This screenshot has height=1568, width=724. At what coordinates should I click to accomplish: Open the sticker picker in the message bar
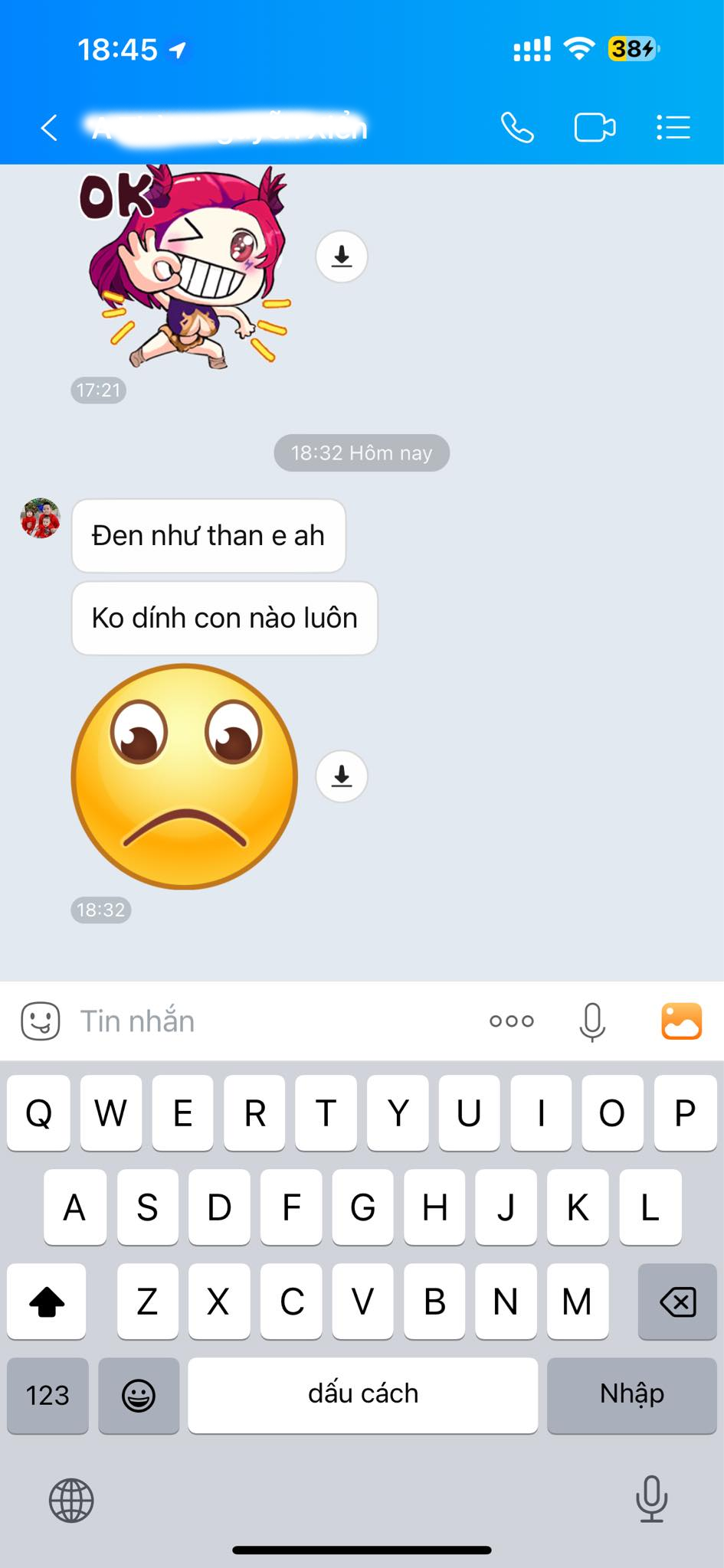41,1021
